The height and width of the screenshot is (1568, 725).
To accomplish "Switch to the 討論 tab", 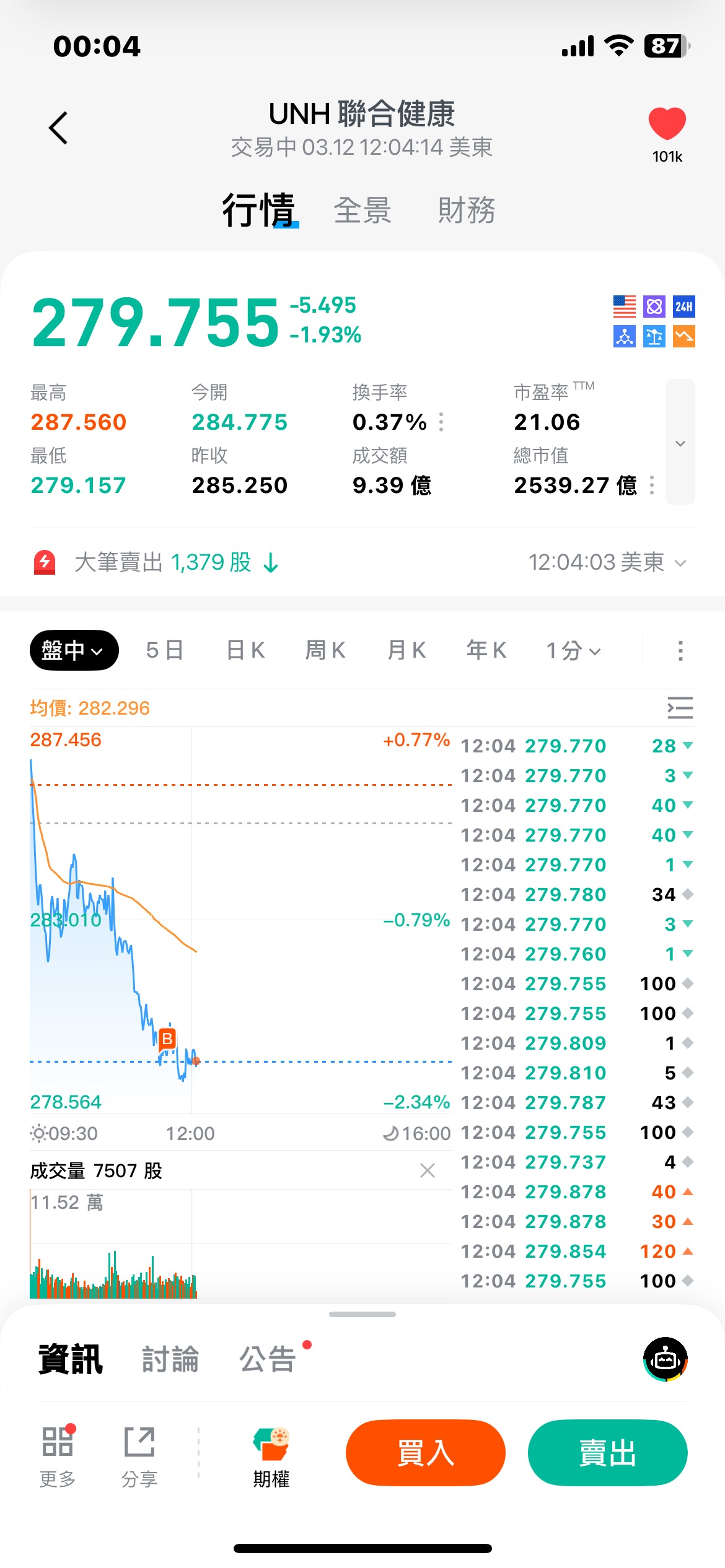I will [170, 1359].
